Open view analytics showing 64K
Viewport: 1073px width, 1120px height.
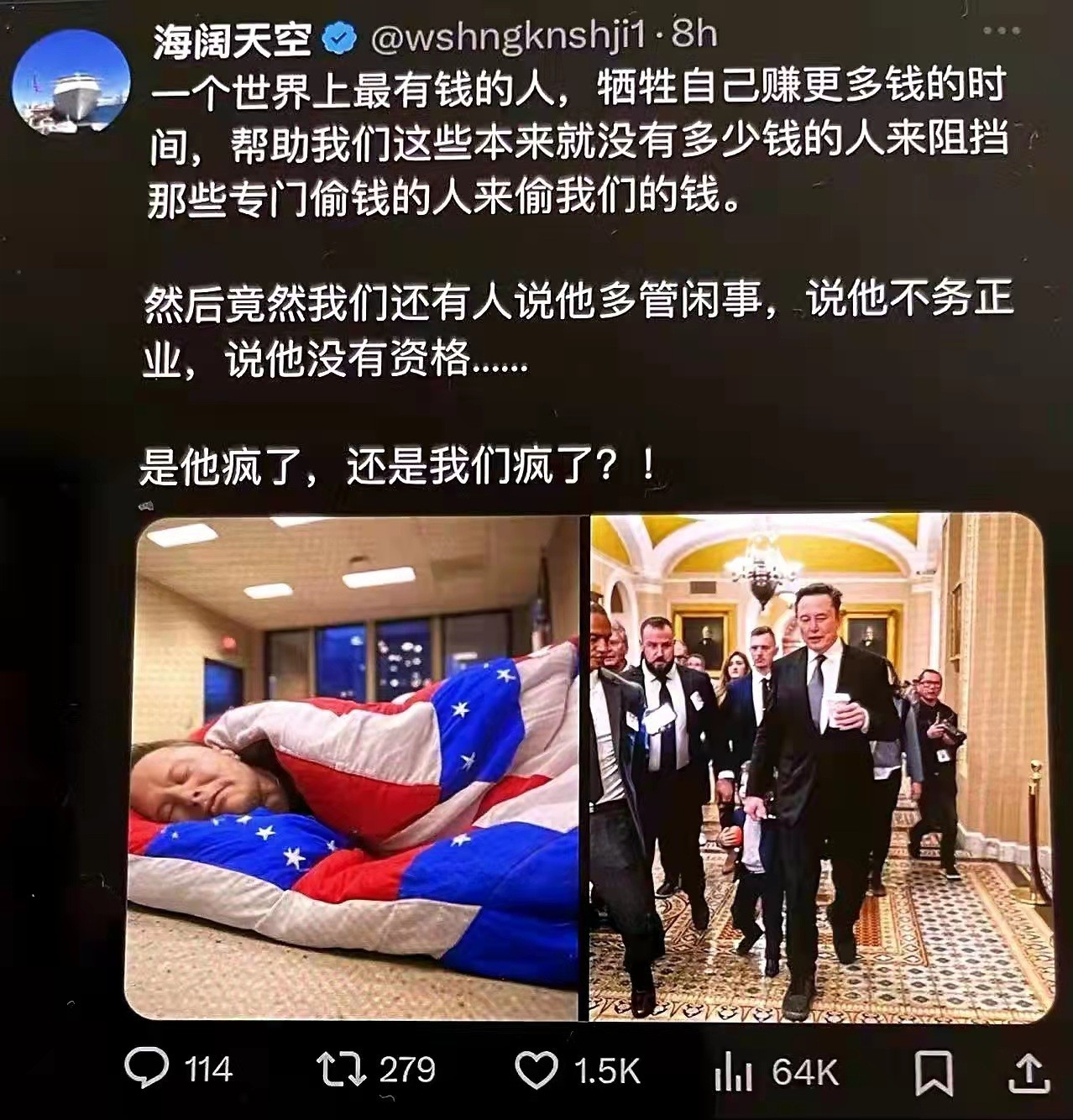[732, 1072]
